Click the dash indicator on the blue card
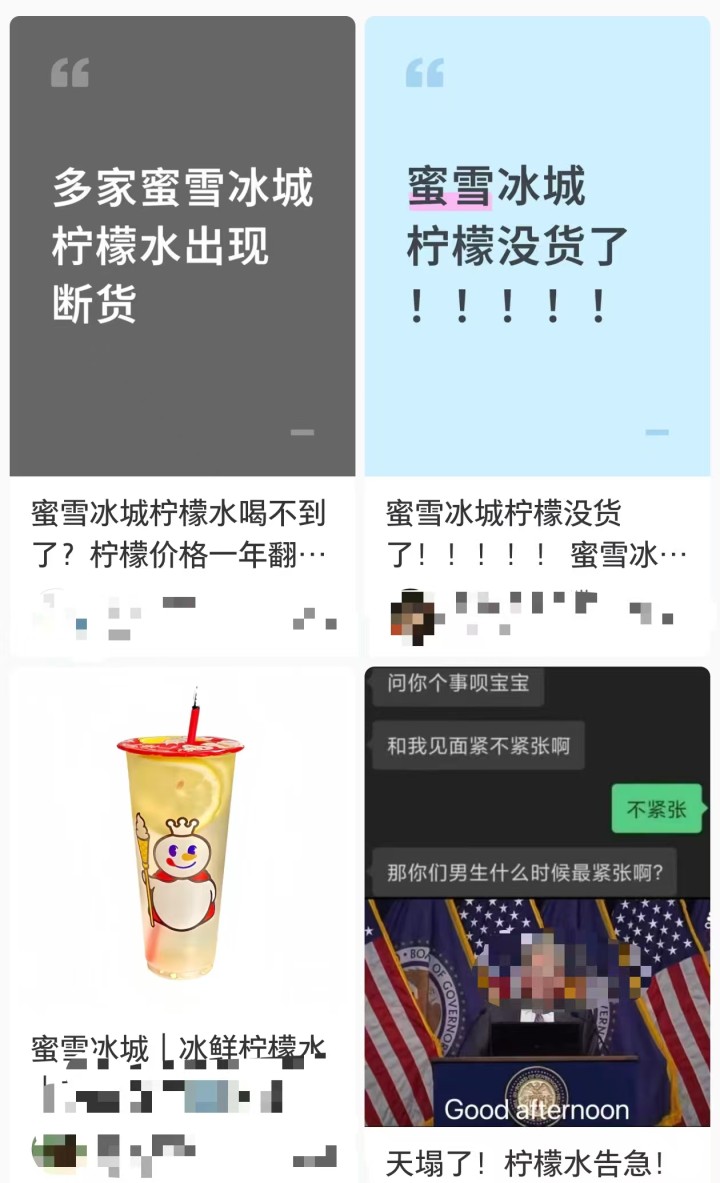720x1183 pixels. pos(657,433)
